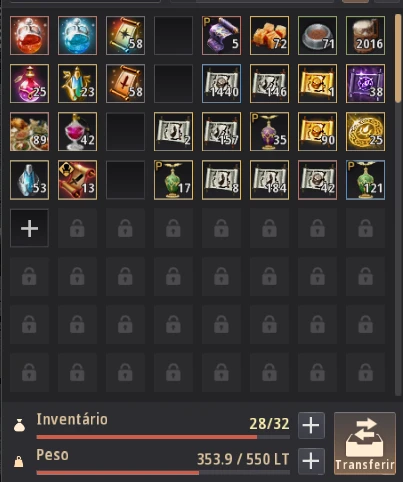This screenshot has height=482, width=403.
Task: Increase weight limit with the Peso plus
Action: coord(311,461)
